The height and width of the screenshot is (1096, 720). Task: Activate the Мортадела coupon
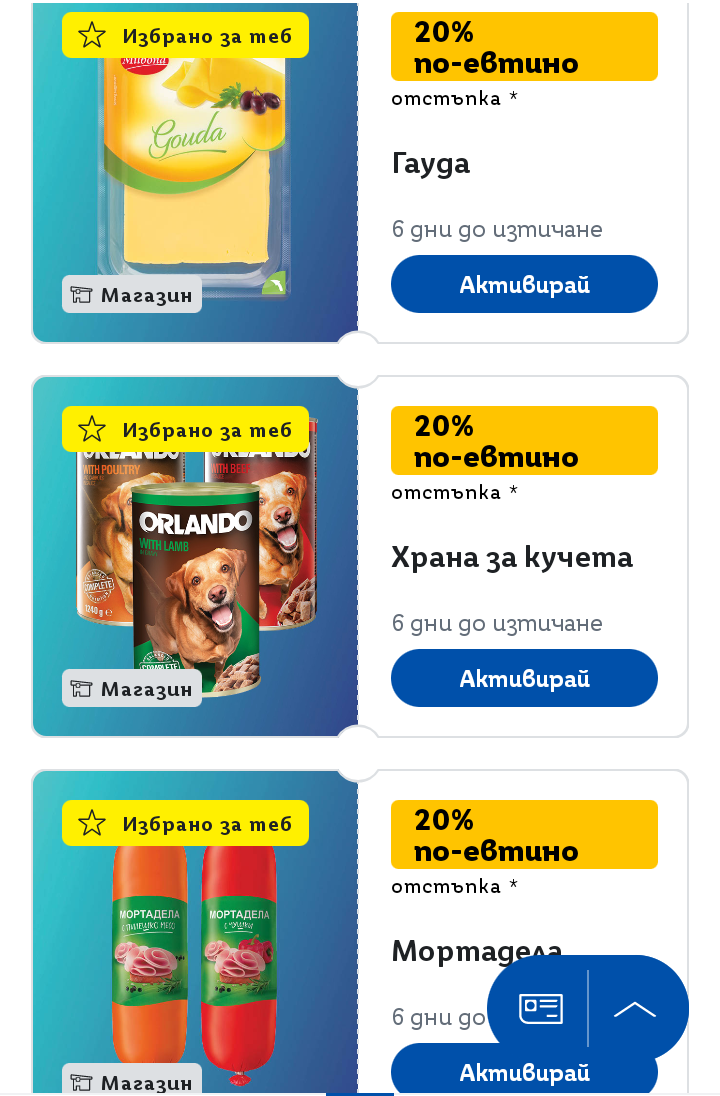(440, 1074)
